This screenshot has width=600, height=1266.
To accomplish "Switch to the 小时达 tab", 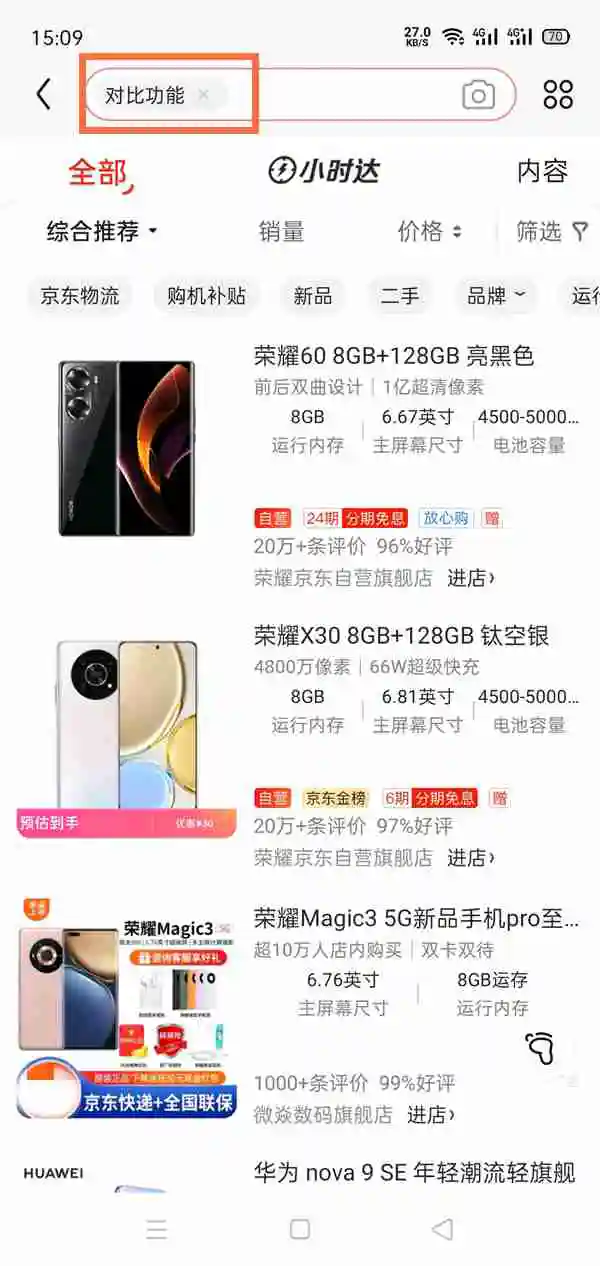I will tap(324, 171).
